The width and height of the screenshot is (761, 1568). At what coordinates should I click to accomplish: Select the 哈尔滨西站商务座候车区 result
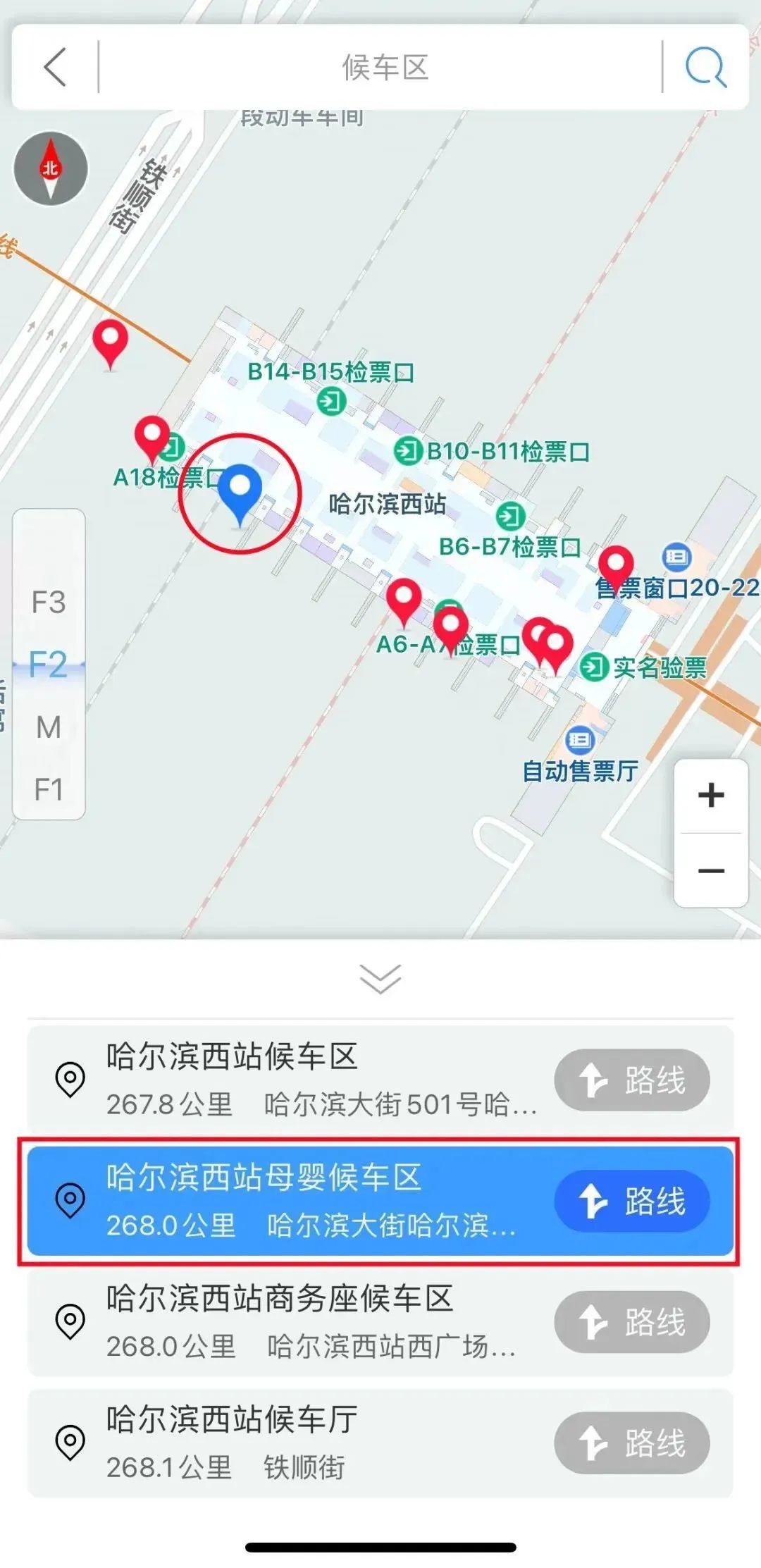(x=282, y=1321)
